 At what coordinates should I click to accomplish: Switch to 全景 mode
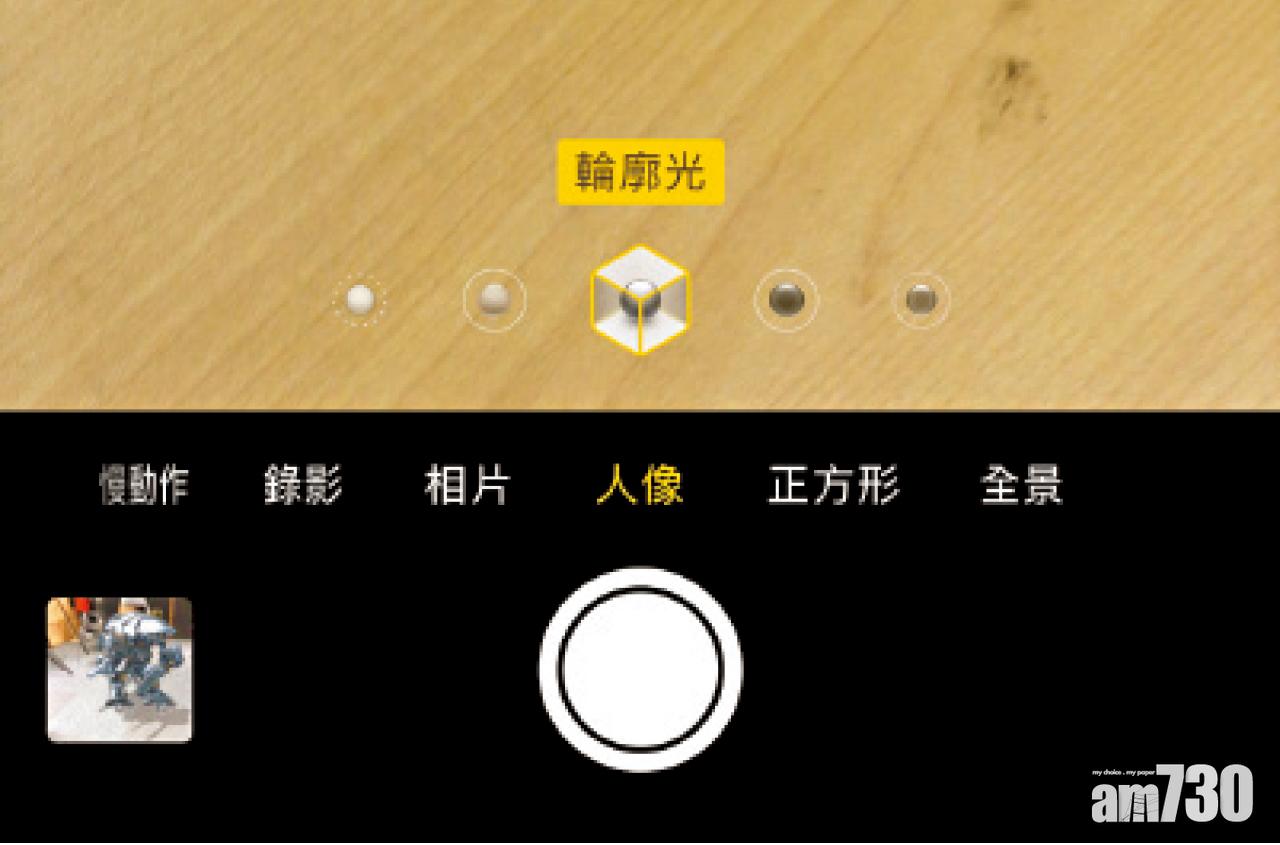click(1020, 486)
